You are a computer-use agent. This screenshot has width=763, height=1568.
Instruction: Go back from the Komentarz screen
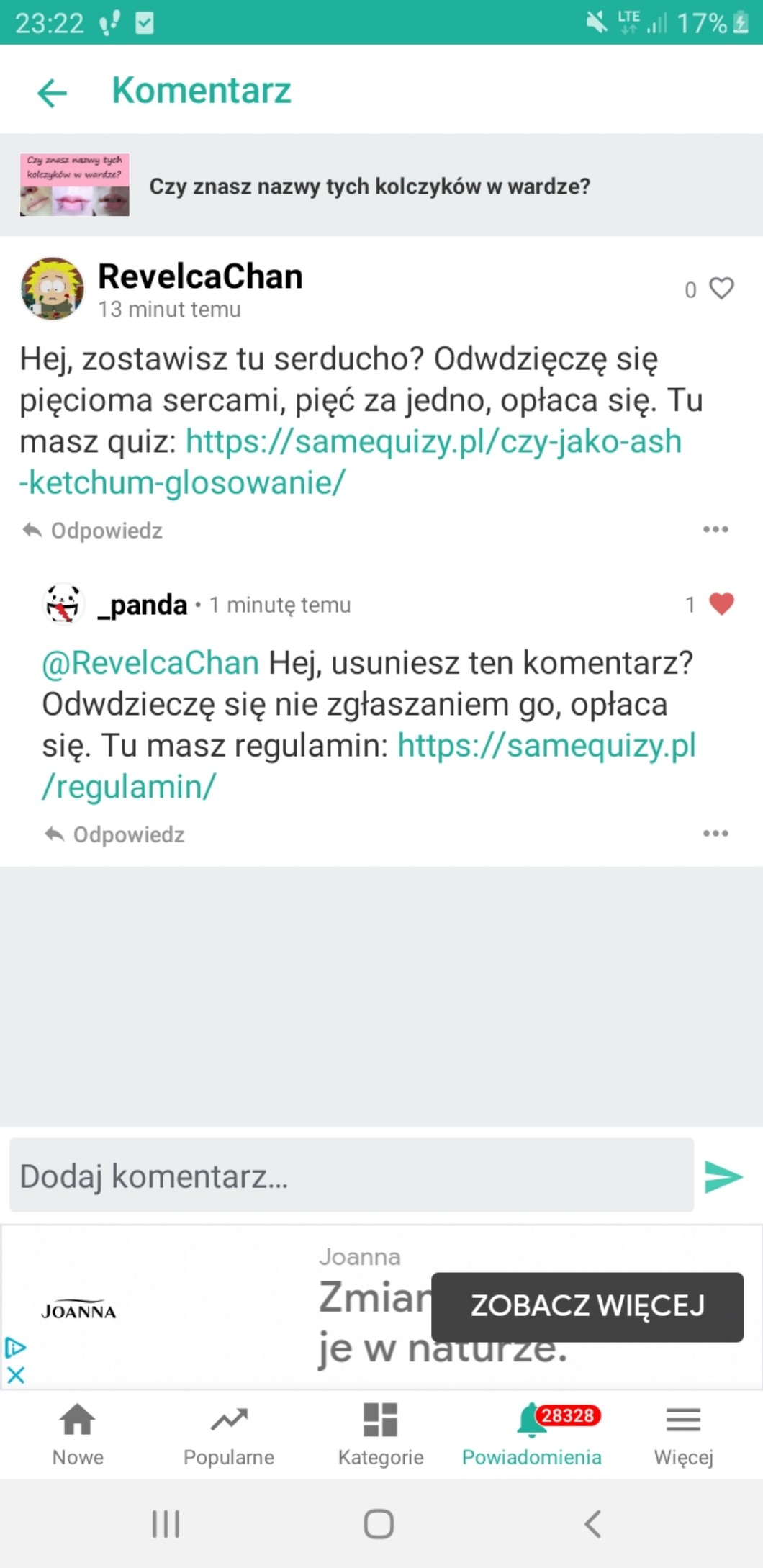point(52,93)
